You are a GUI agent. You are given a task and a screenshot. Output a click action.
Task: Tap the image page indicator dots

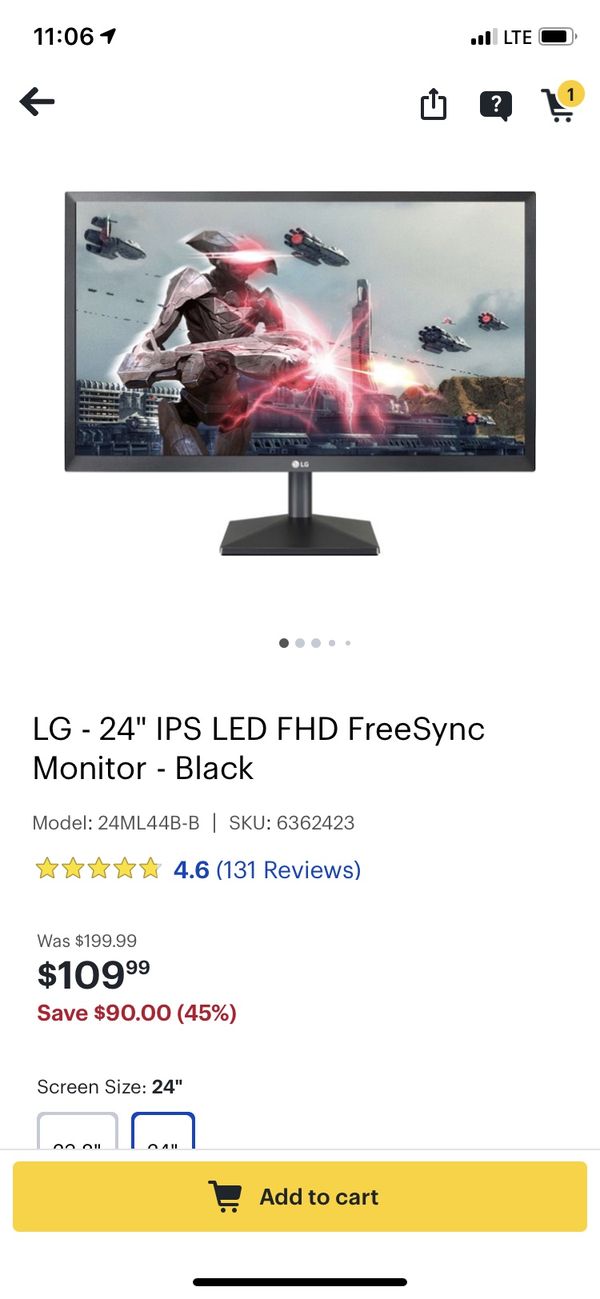[x=315, y=643]
